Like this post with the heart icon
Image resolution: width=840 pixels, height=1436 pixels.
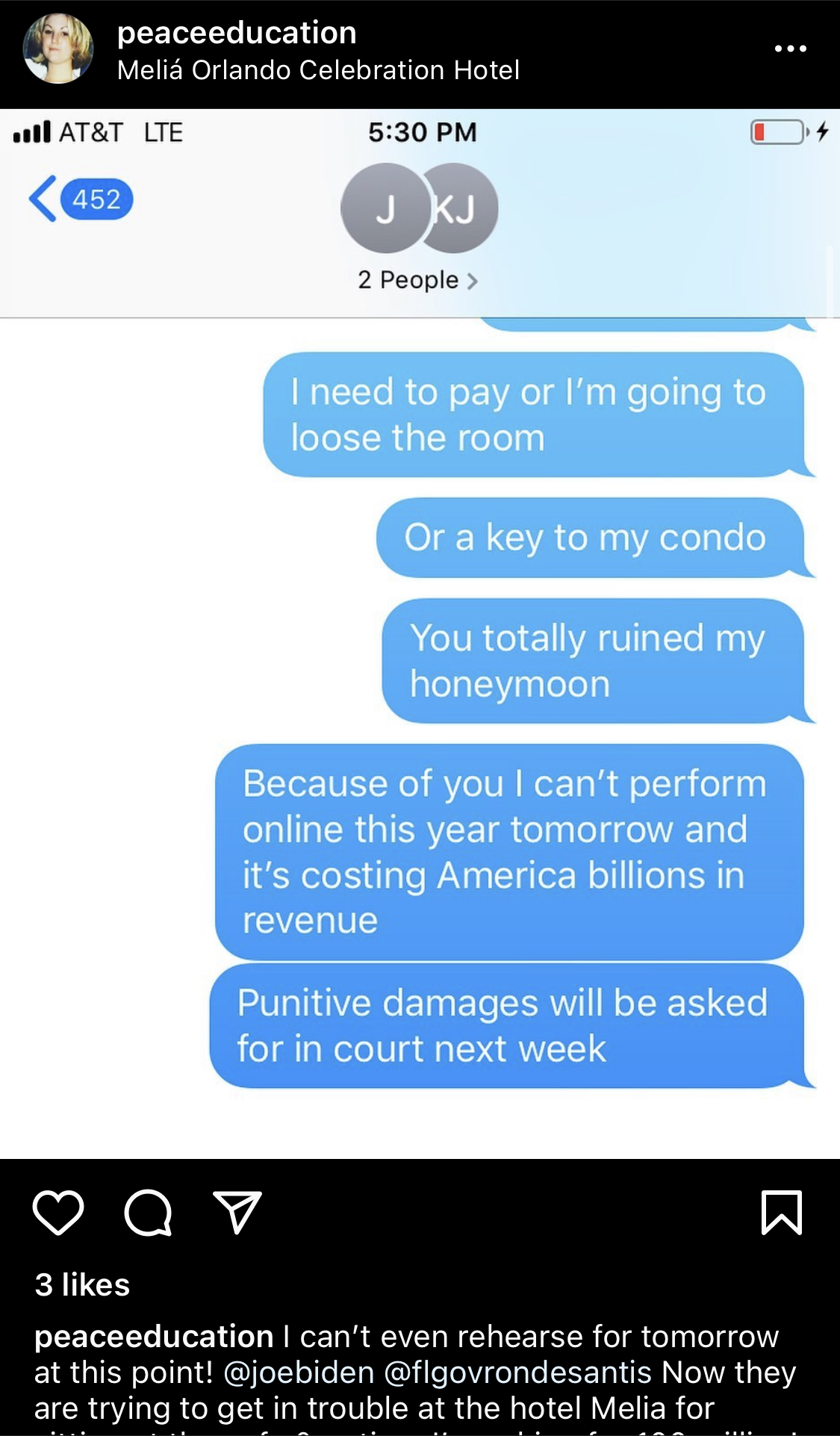pyautogui.click(x=58, y=1213)
